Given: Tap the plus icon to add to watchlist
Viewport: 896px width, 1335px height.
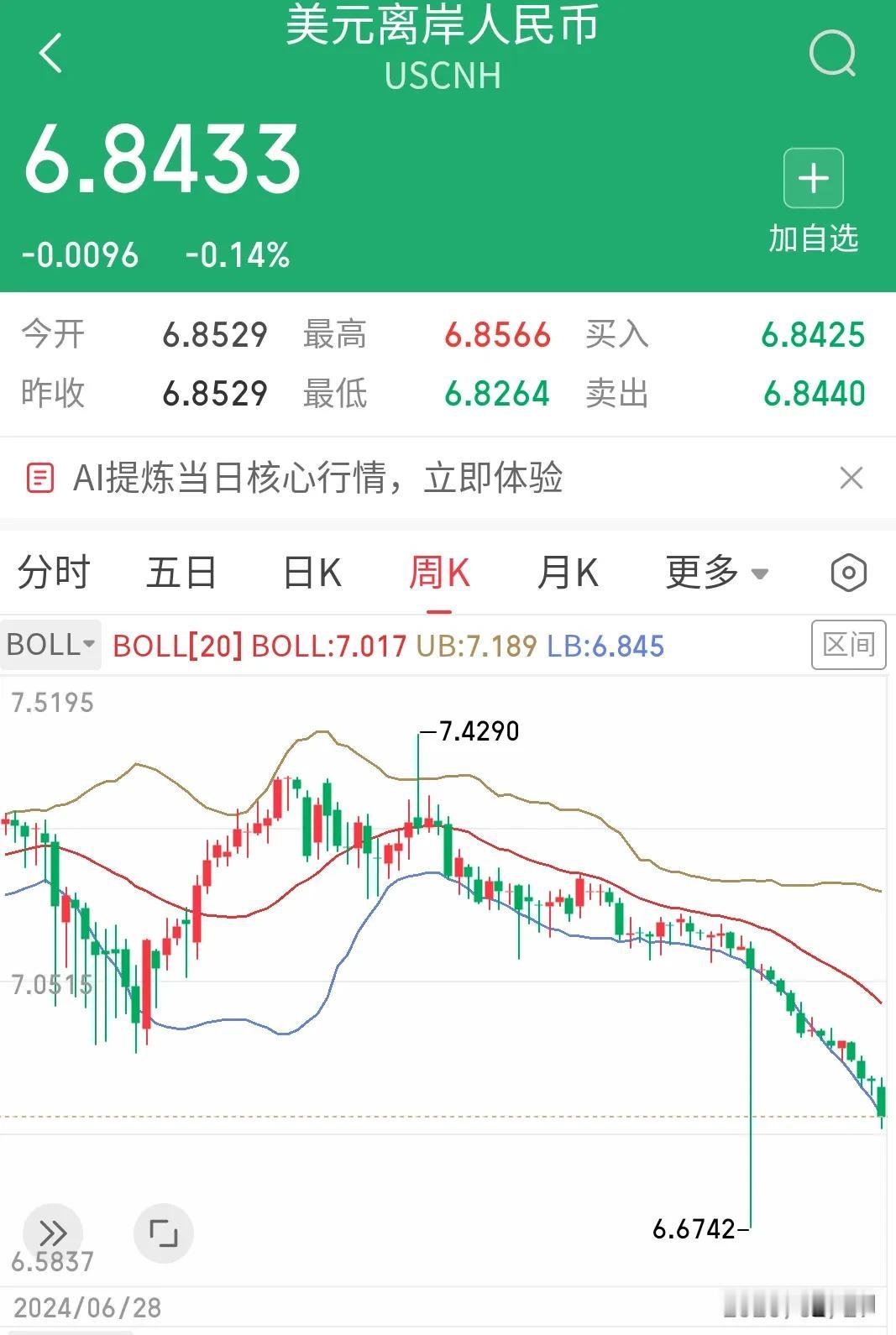Looking at the screenshot, I should pyautogui.click(x=812, y=178).
